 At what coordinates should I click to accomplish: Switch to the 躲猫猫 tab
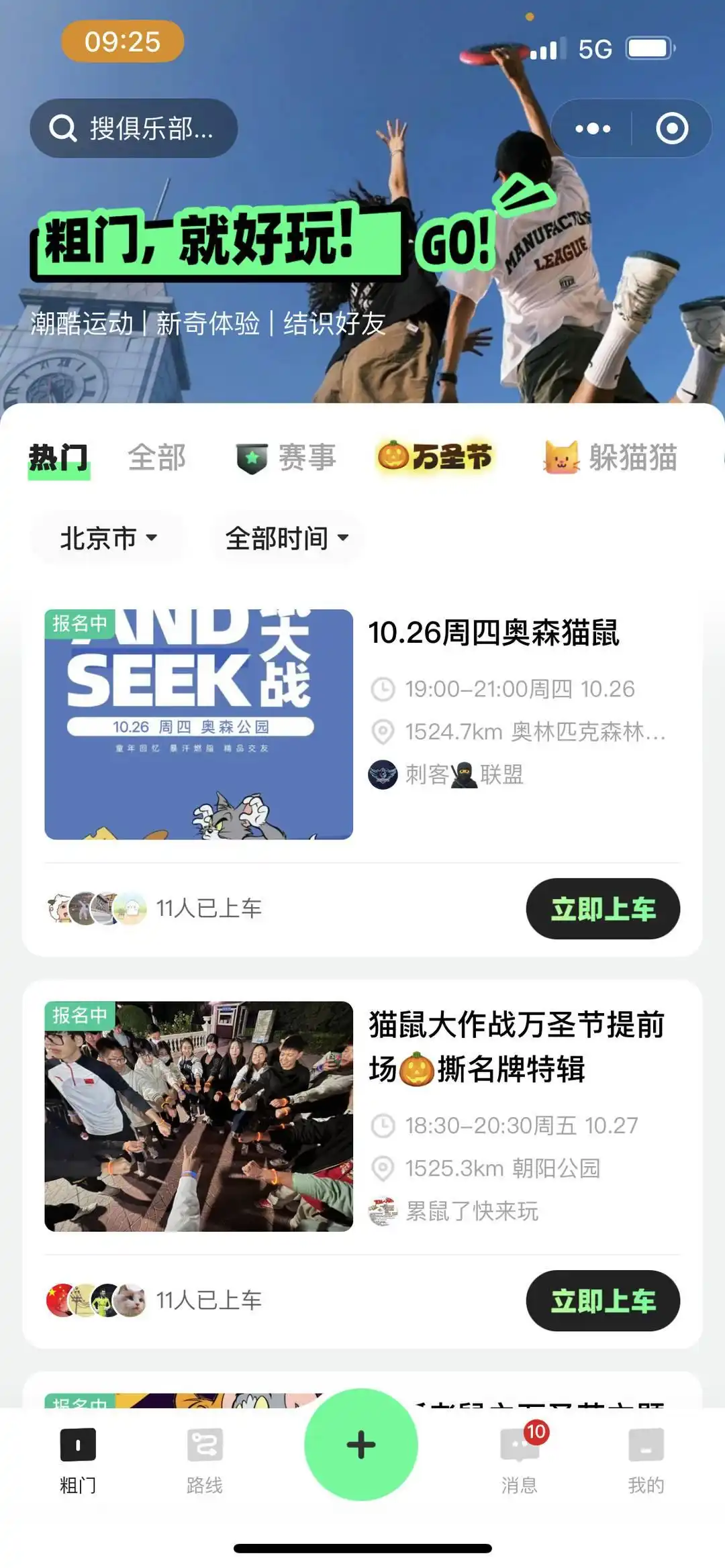point(611,458)
